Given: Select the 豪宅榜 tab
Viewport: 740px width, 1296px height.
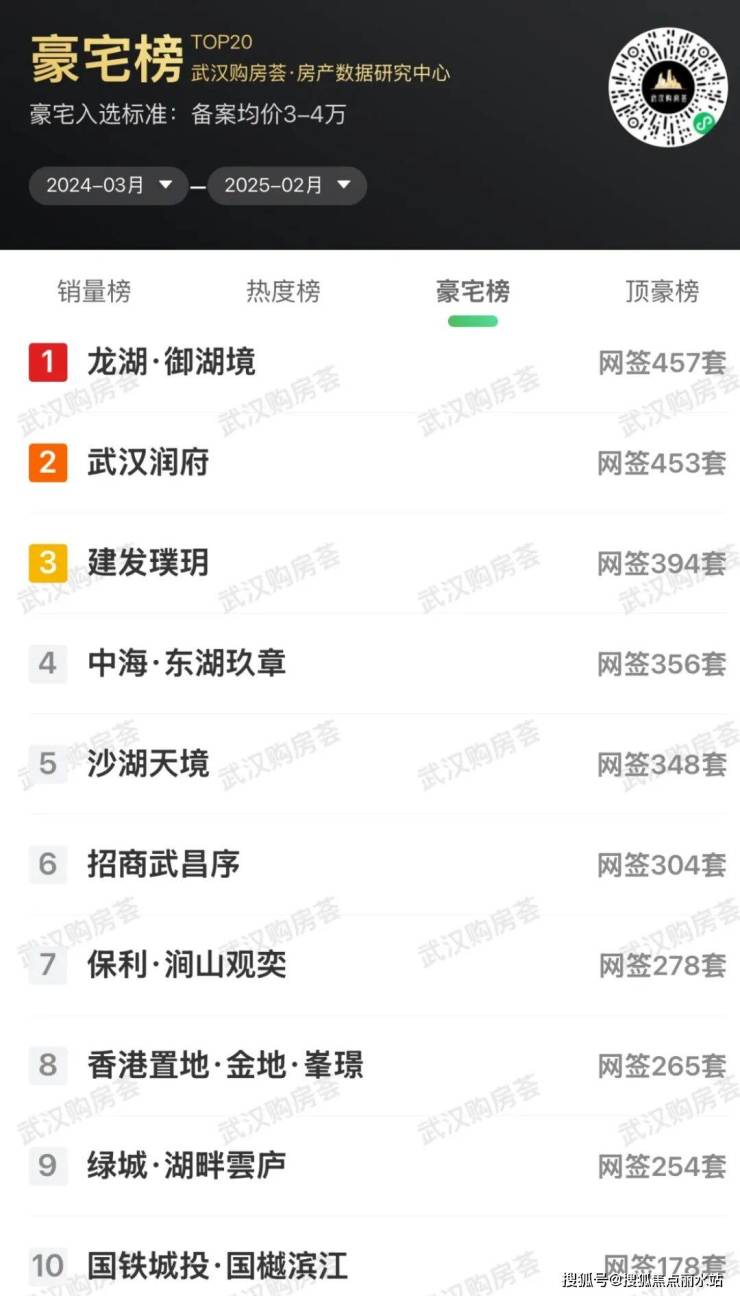Looking at the screenshot, I should click(472, 292).
